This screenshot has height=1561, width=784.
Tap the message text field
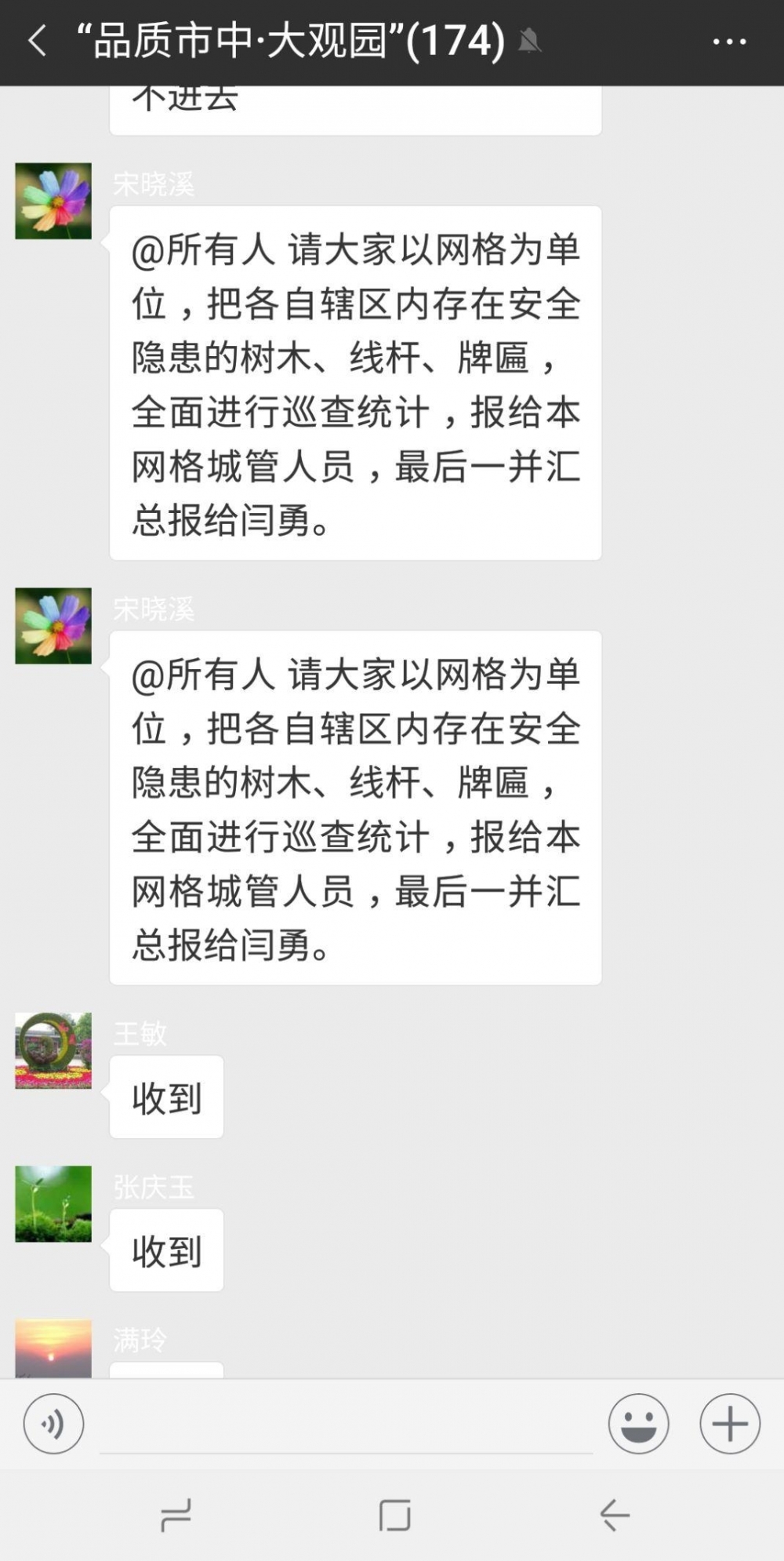pyautogui.click(x=346, y=1423)
